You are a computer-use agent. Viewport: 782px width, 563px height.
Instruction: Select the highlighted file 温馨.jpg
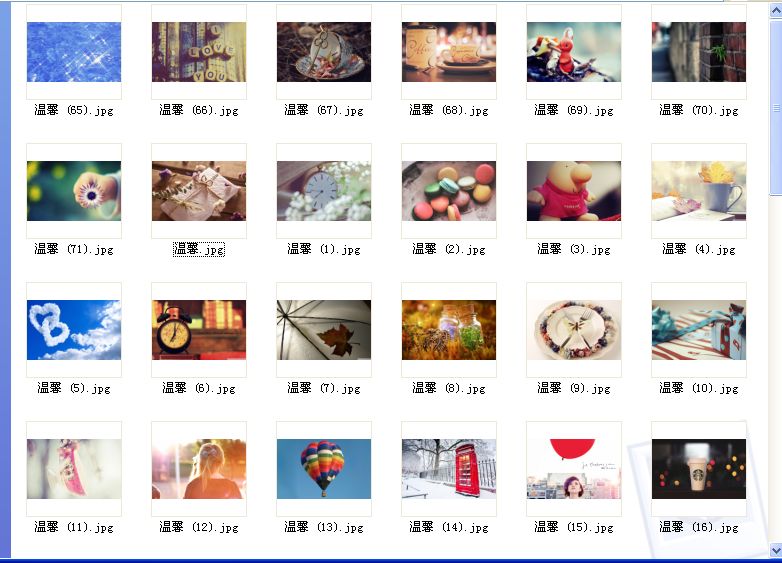(x=198, y=191)
